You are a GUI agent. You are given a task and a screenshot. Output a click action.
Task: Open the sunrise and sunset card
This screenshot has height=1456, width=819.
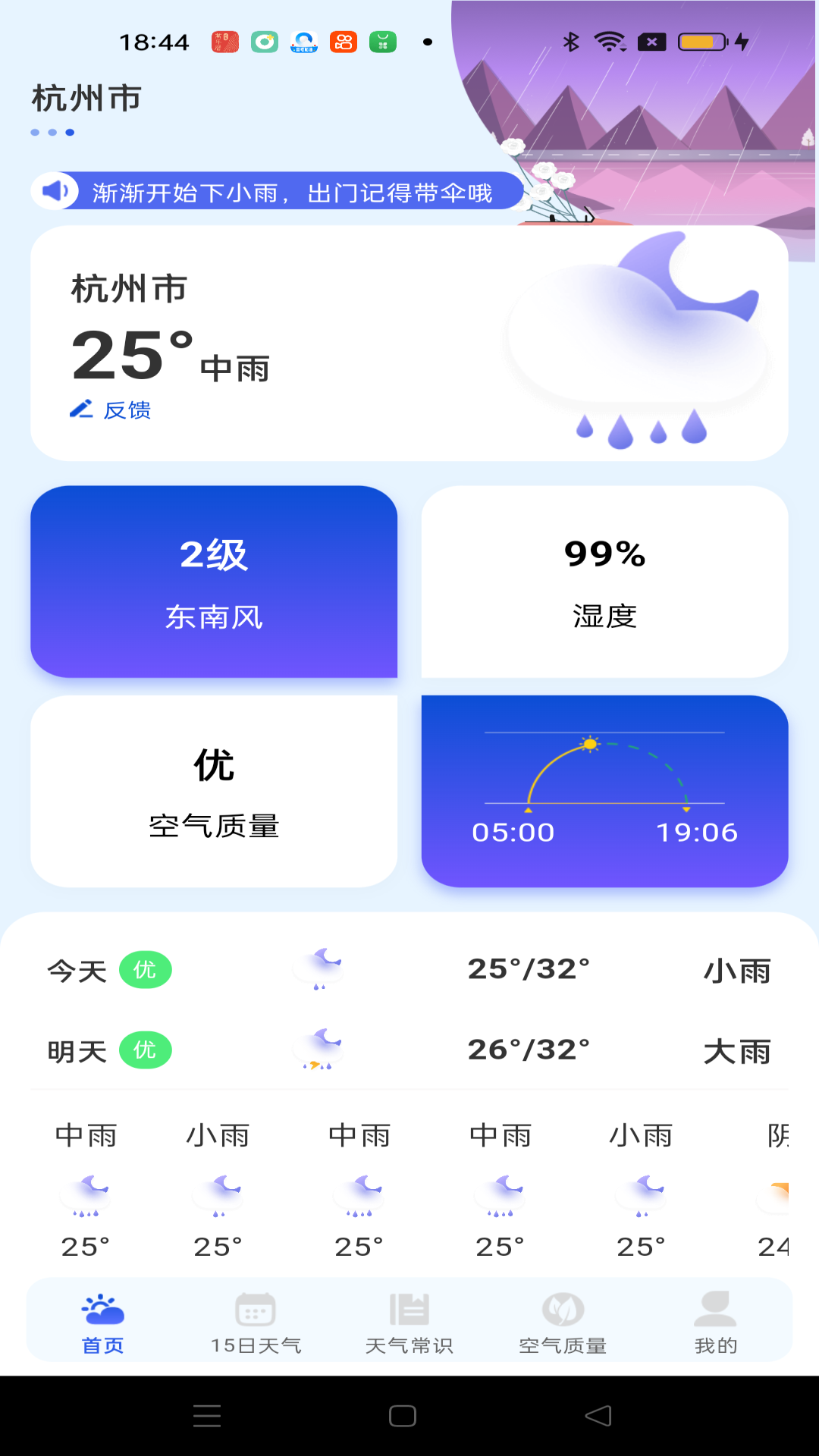click(x=604, y=791)
